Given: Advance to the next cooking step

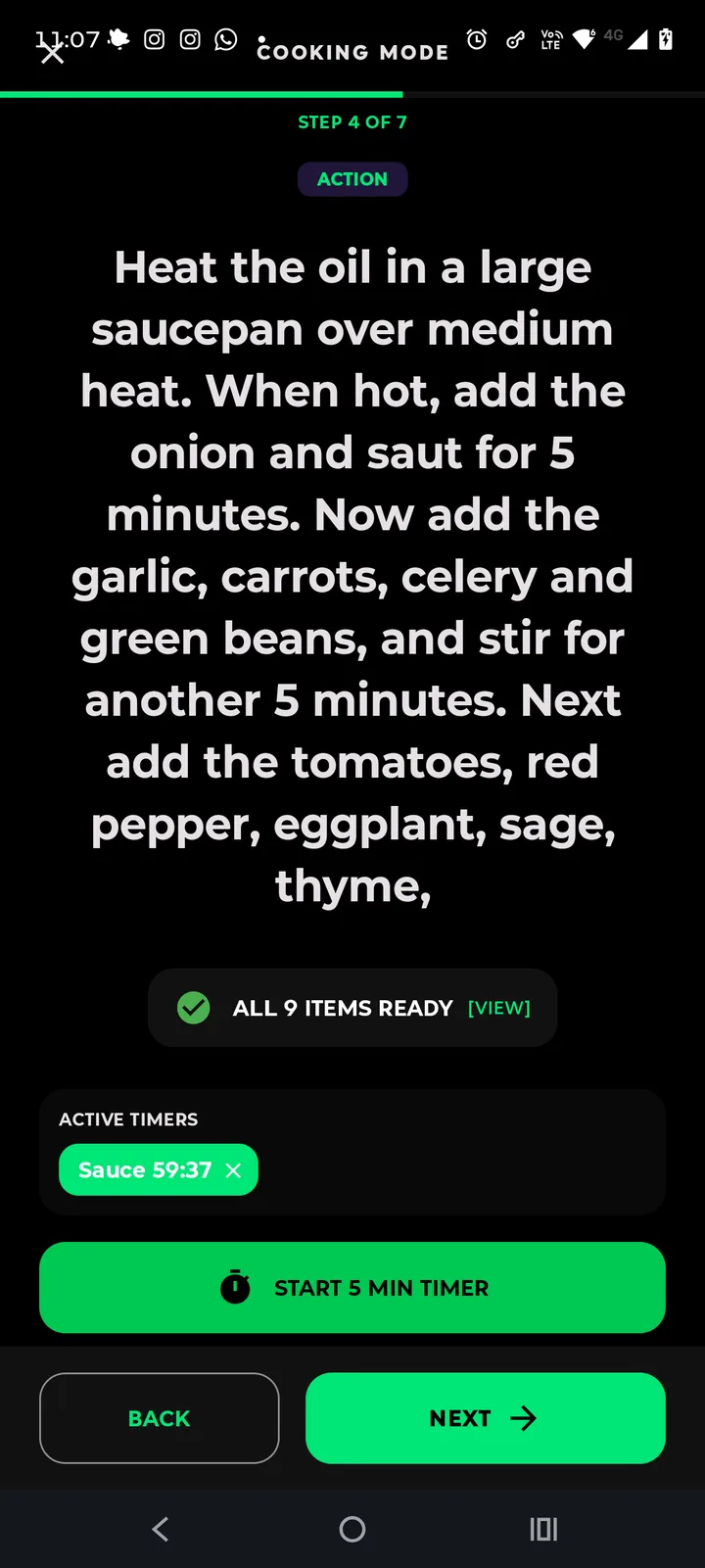Looking at the screenshot, I should pyautogui.click(x=486, y=1418).
